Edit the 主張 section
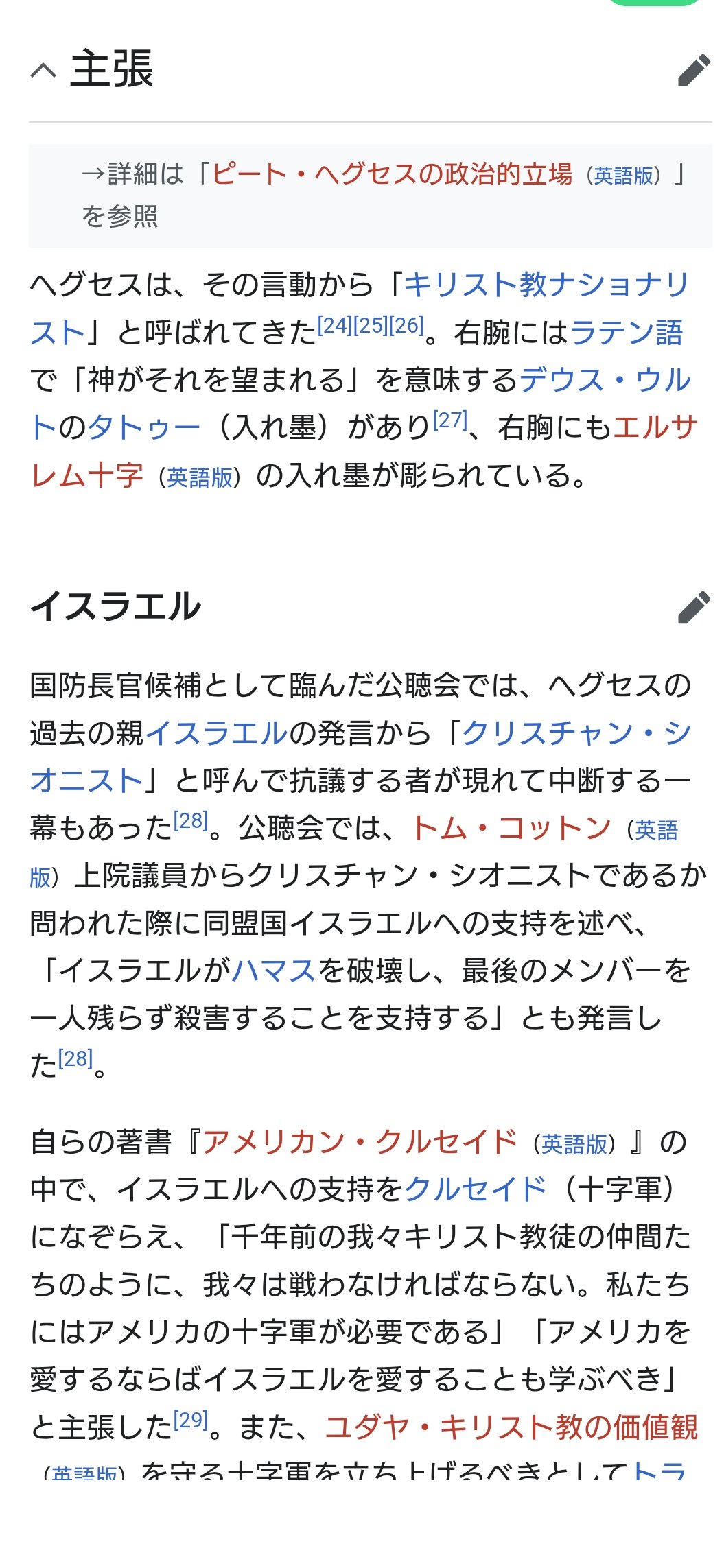The image size is (724, 1568). tap(693, 70)
